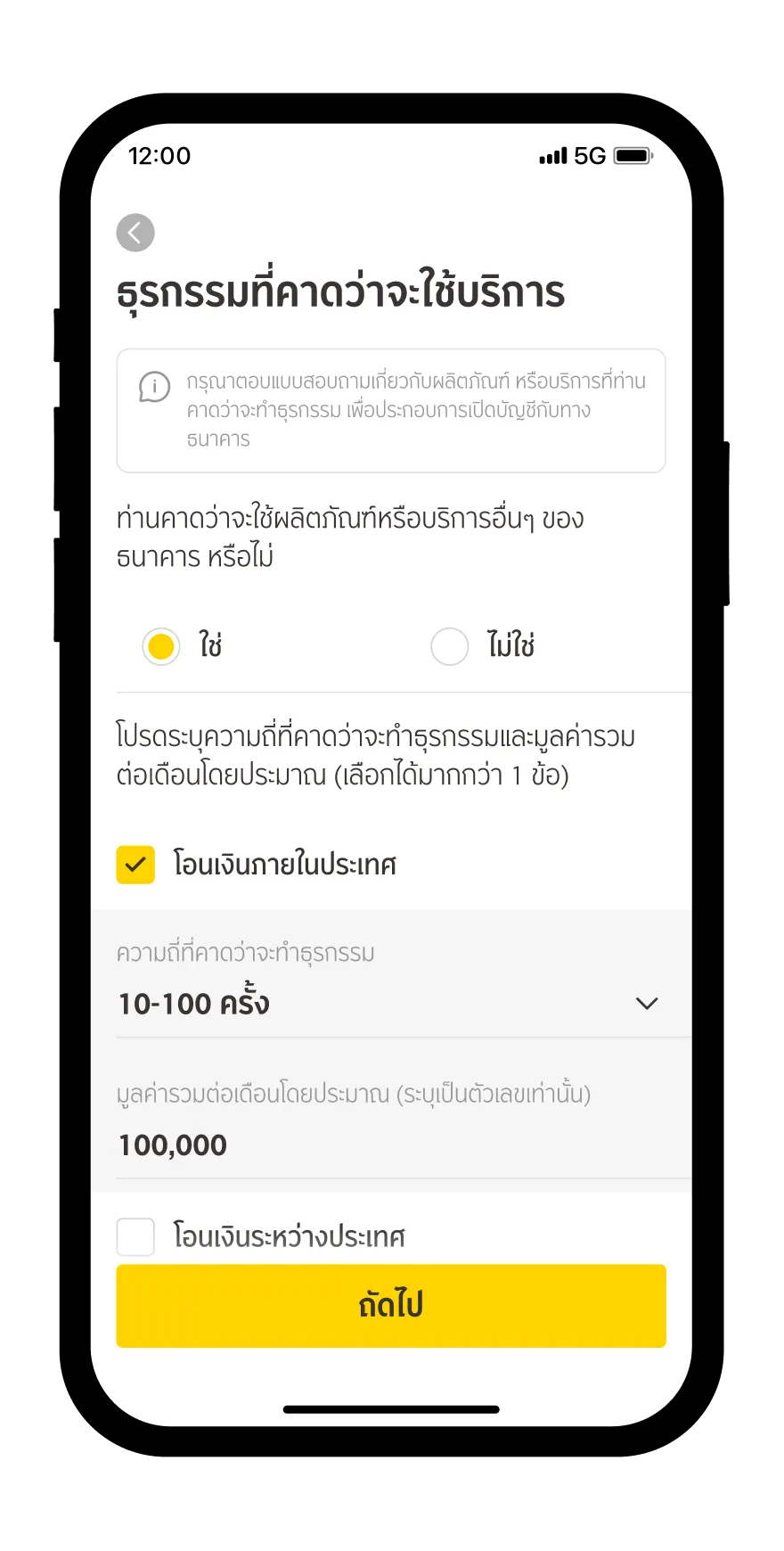Open the 10-100 ครั้ง frequency dropdown
784x1551 pixels.
[x=392, y=1004]
